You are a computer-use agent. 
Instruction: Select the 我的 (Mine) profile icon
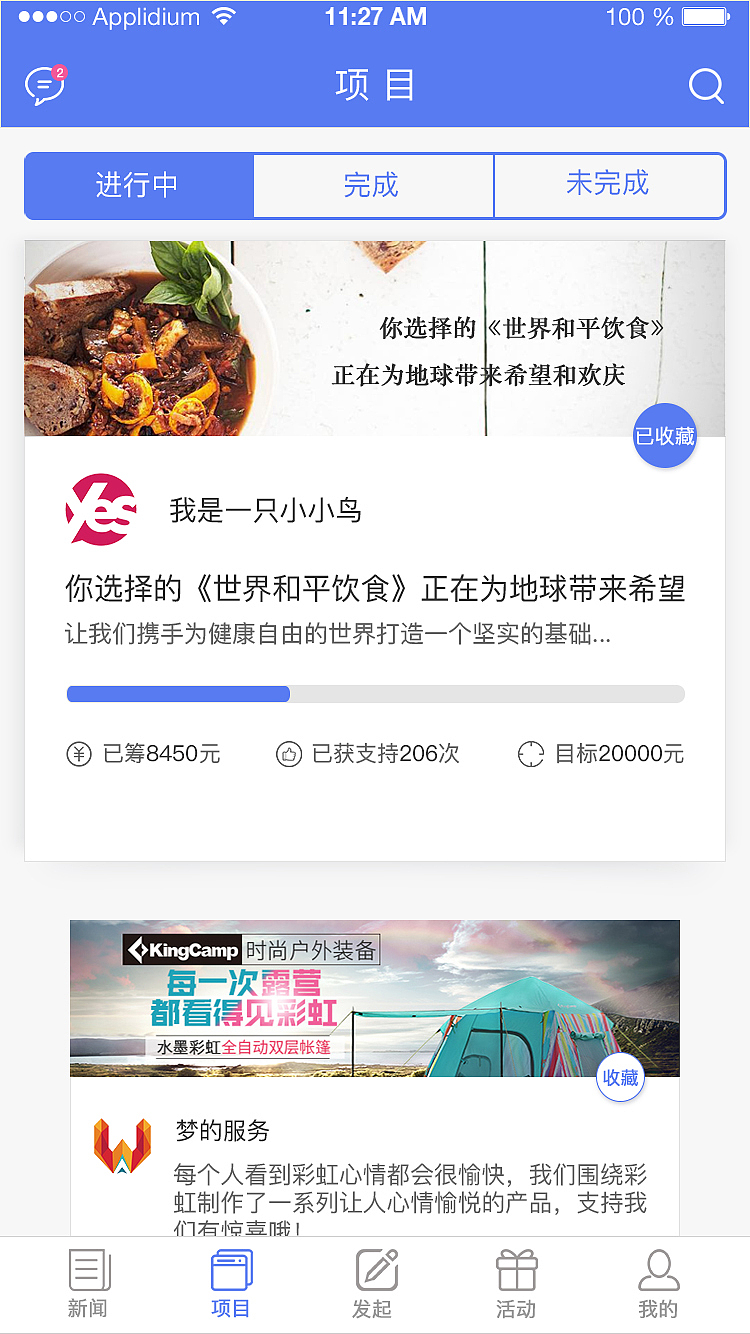point(659,1270)
